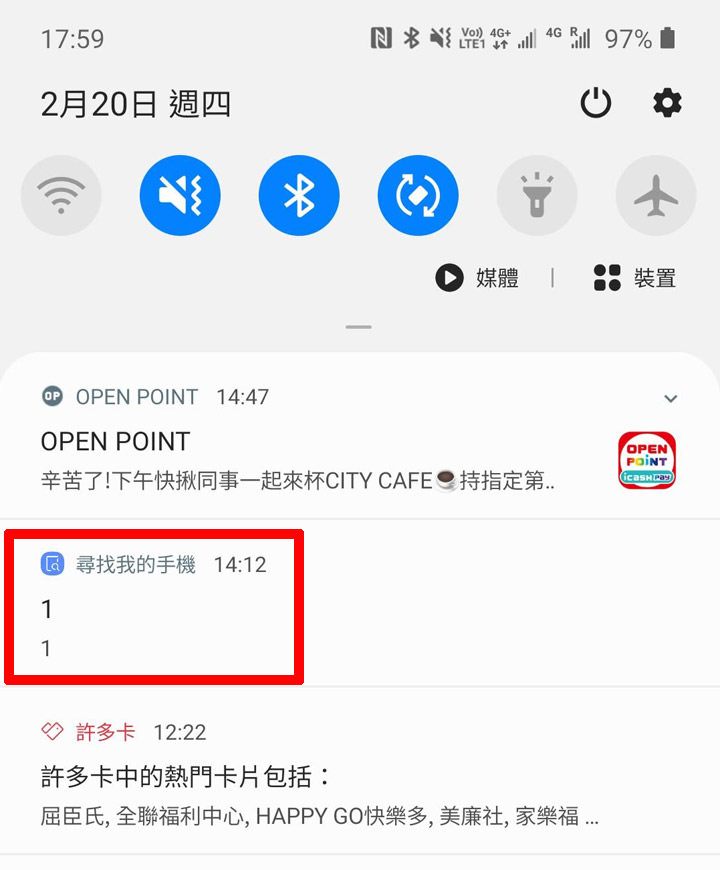Image resolution: width=720 pixels, height=870 pixels.
Task: Tap the Wi-Fi quick settings icon
Action: pos(61,195)
